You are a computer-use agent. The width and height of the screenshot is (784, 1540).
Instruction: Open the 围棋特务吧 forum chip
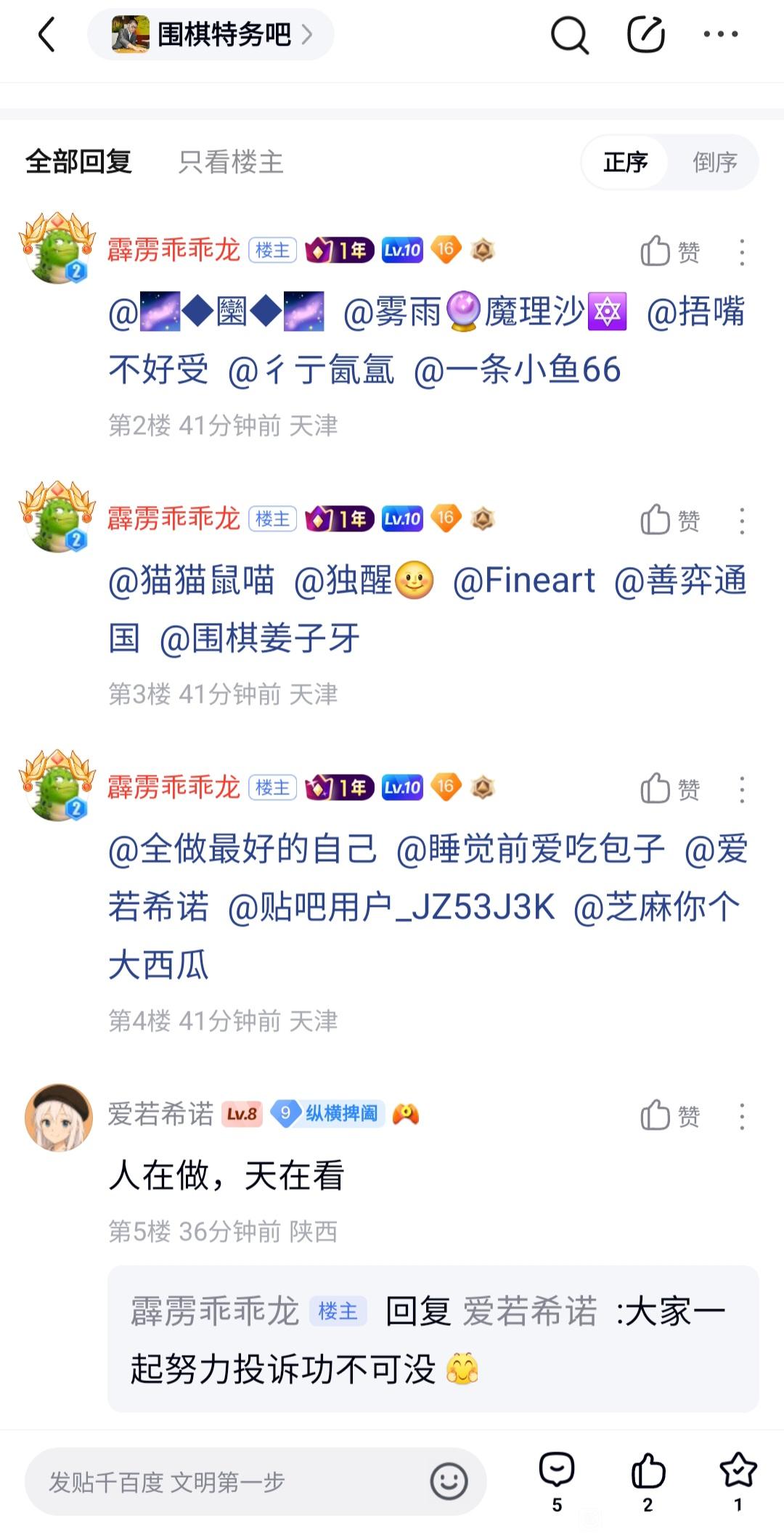[211, 34]
